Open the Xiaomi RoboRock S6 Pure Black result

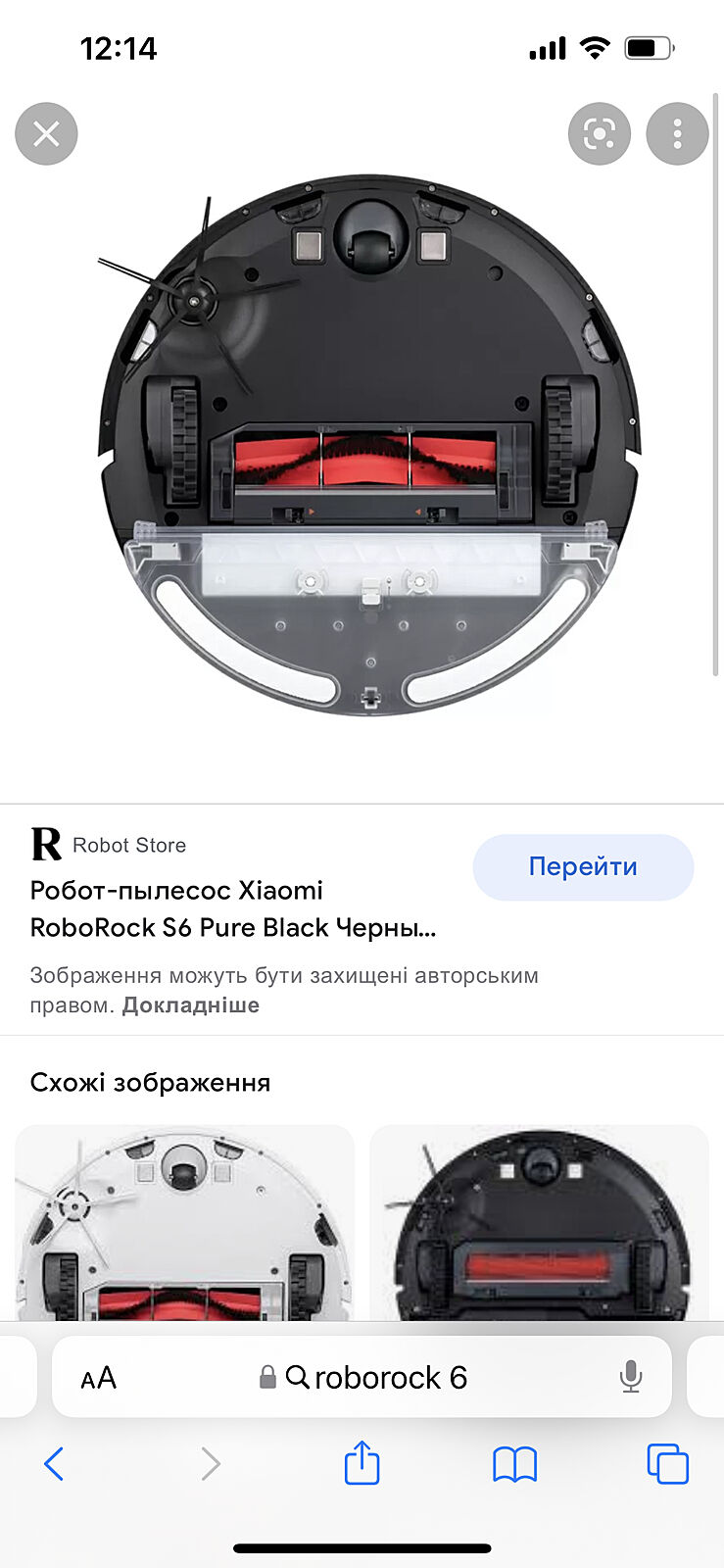[232, 908]
